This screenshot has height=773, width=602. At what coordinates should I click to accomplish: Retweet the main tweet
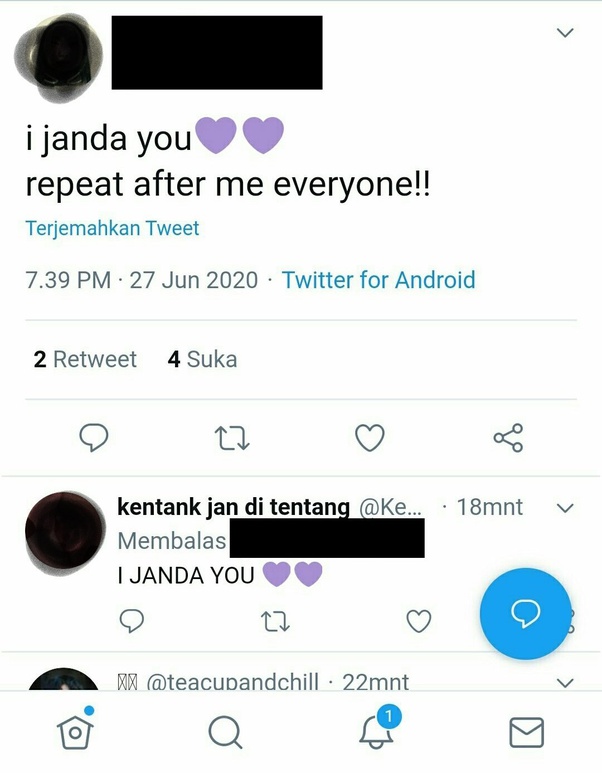232,439
